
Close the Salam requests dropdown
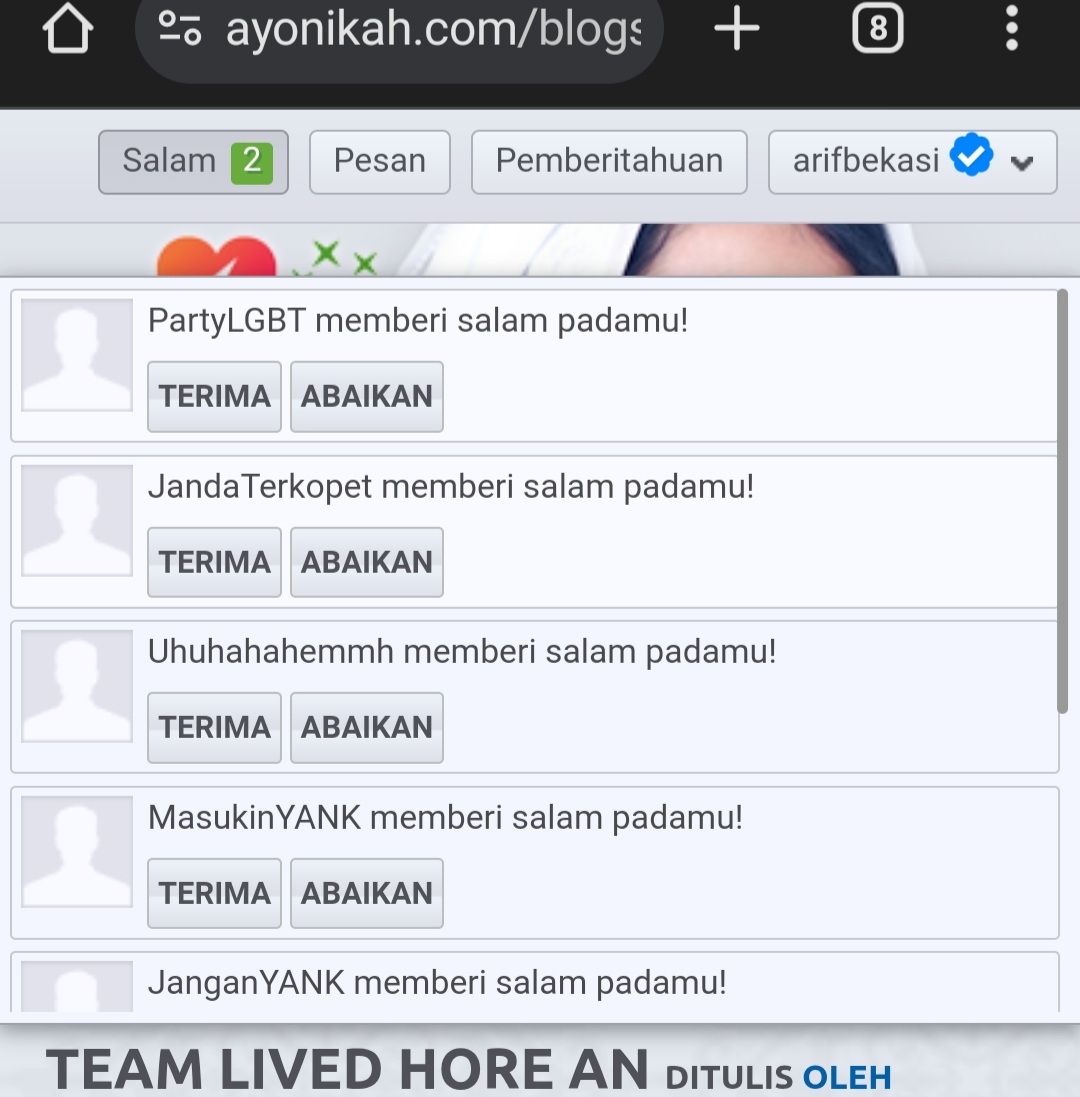[x=193, y=161]
